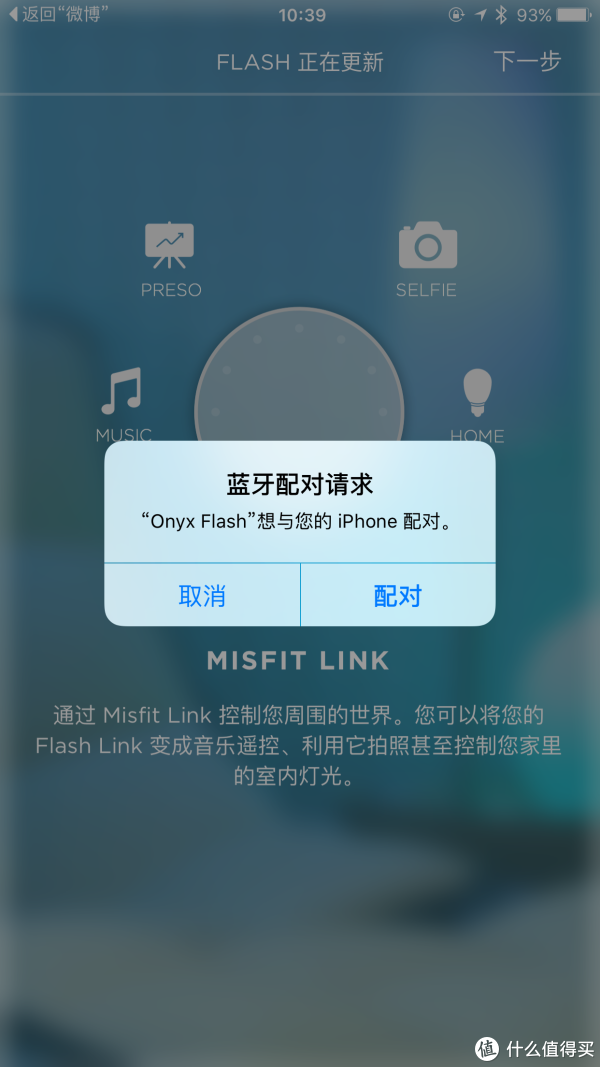The width and height of the screenshot is (600, 1067).
Task: Confirm pairing with Onyx Flash
Action: pyautogui.click(x=398, y=595)
